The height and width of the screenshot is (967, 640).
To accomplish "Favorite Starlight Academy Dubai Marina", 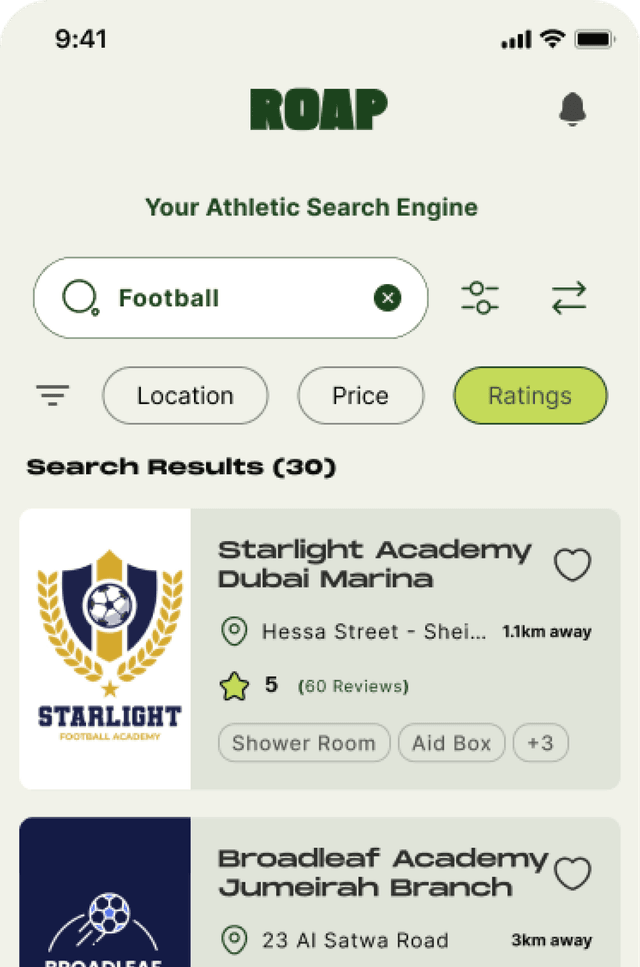I will pos(573,566).
